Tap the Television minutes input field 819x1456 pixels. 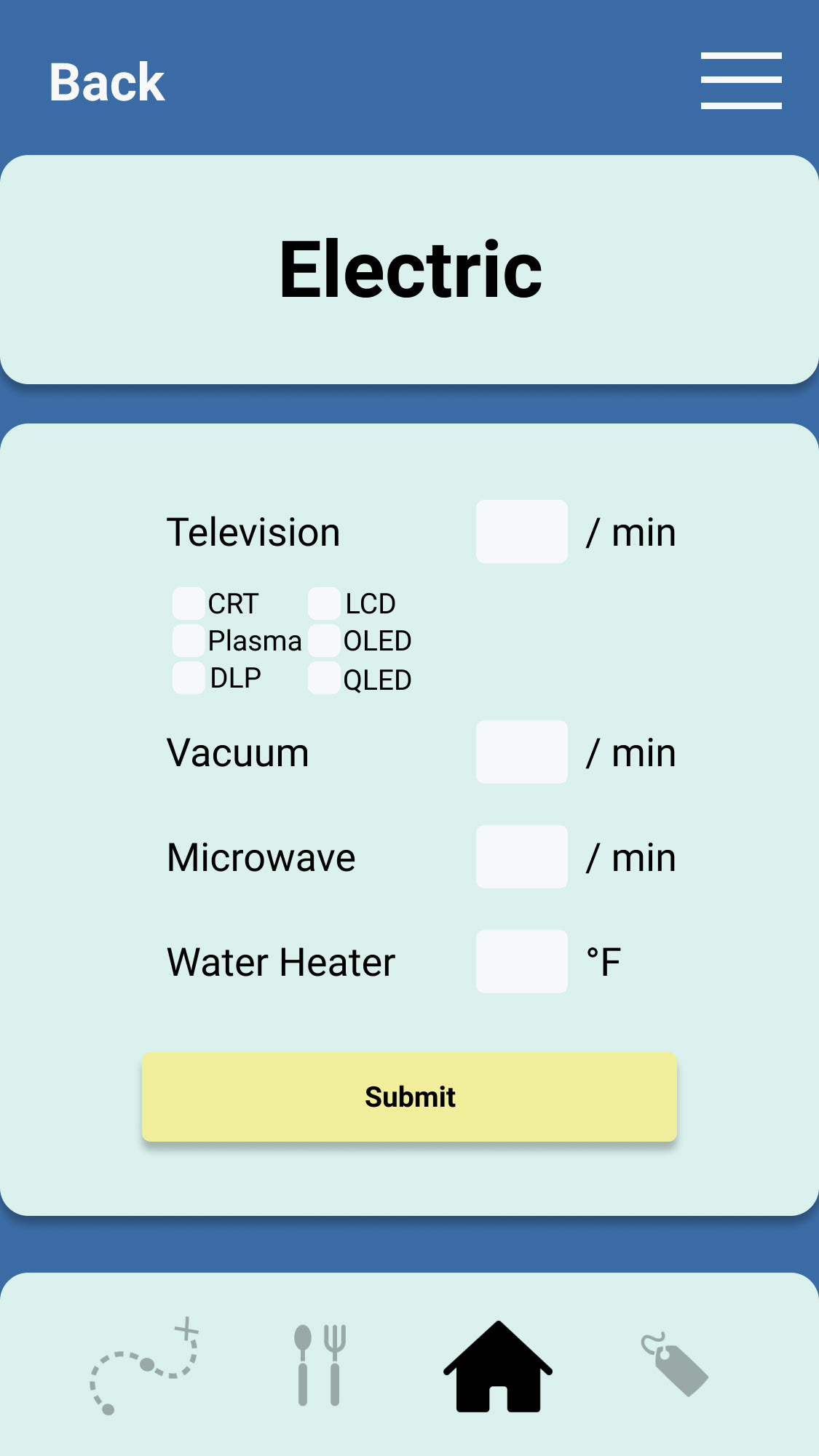coord(521,532)
